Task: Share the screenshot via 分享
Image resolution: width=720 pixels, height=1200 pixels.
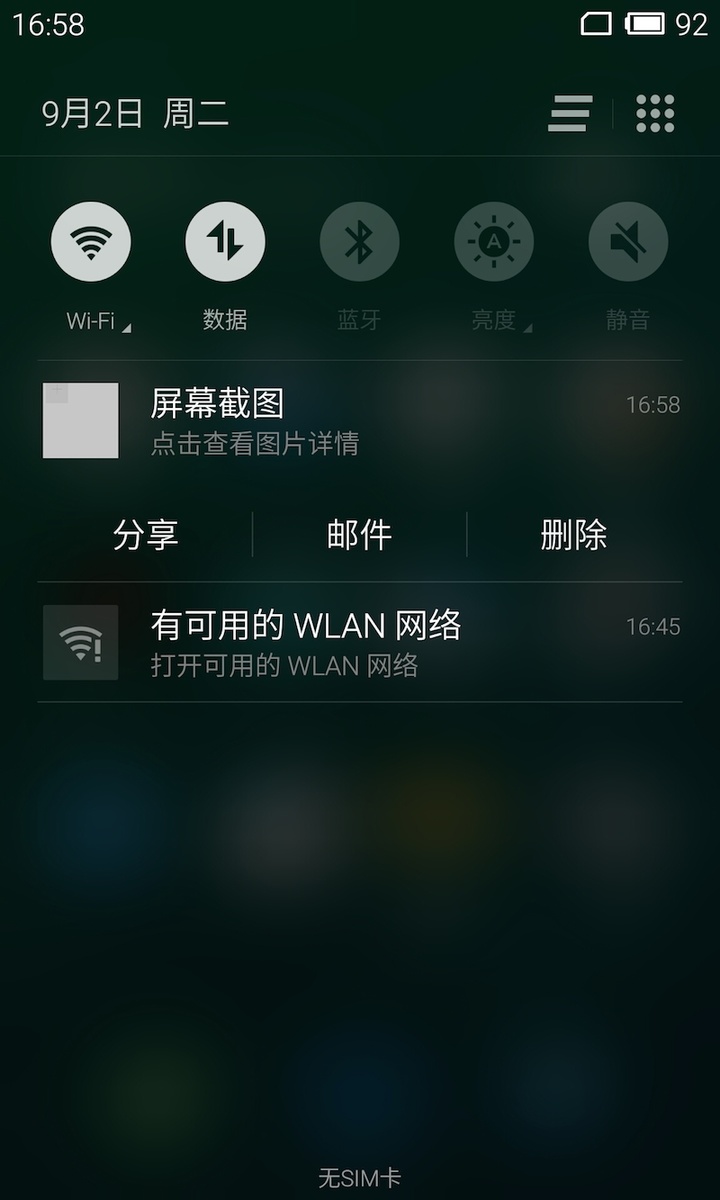Action: [145, 535]
